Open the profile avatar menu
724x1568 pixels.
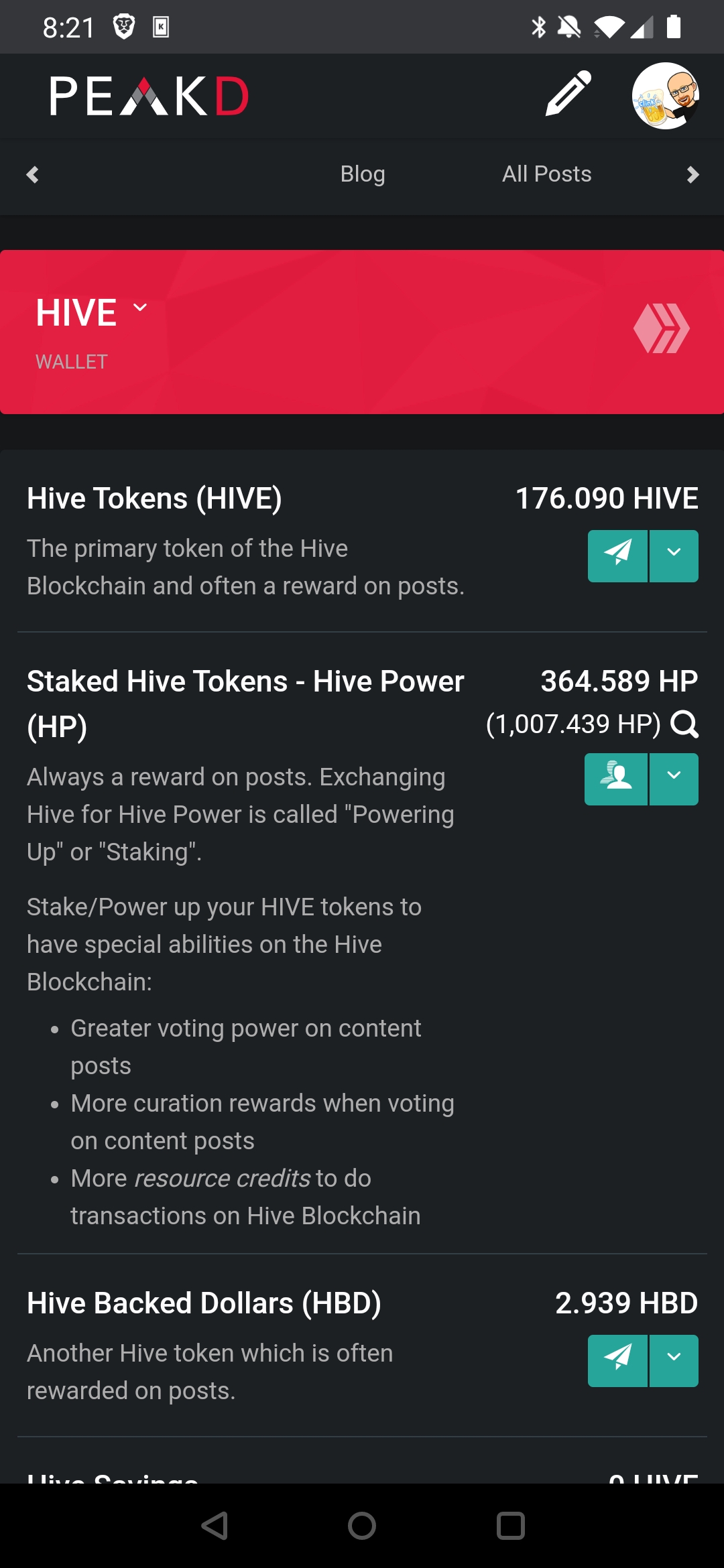click(x=666, y=96)
